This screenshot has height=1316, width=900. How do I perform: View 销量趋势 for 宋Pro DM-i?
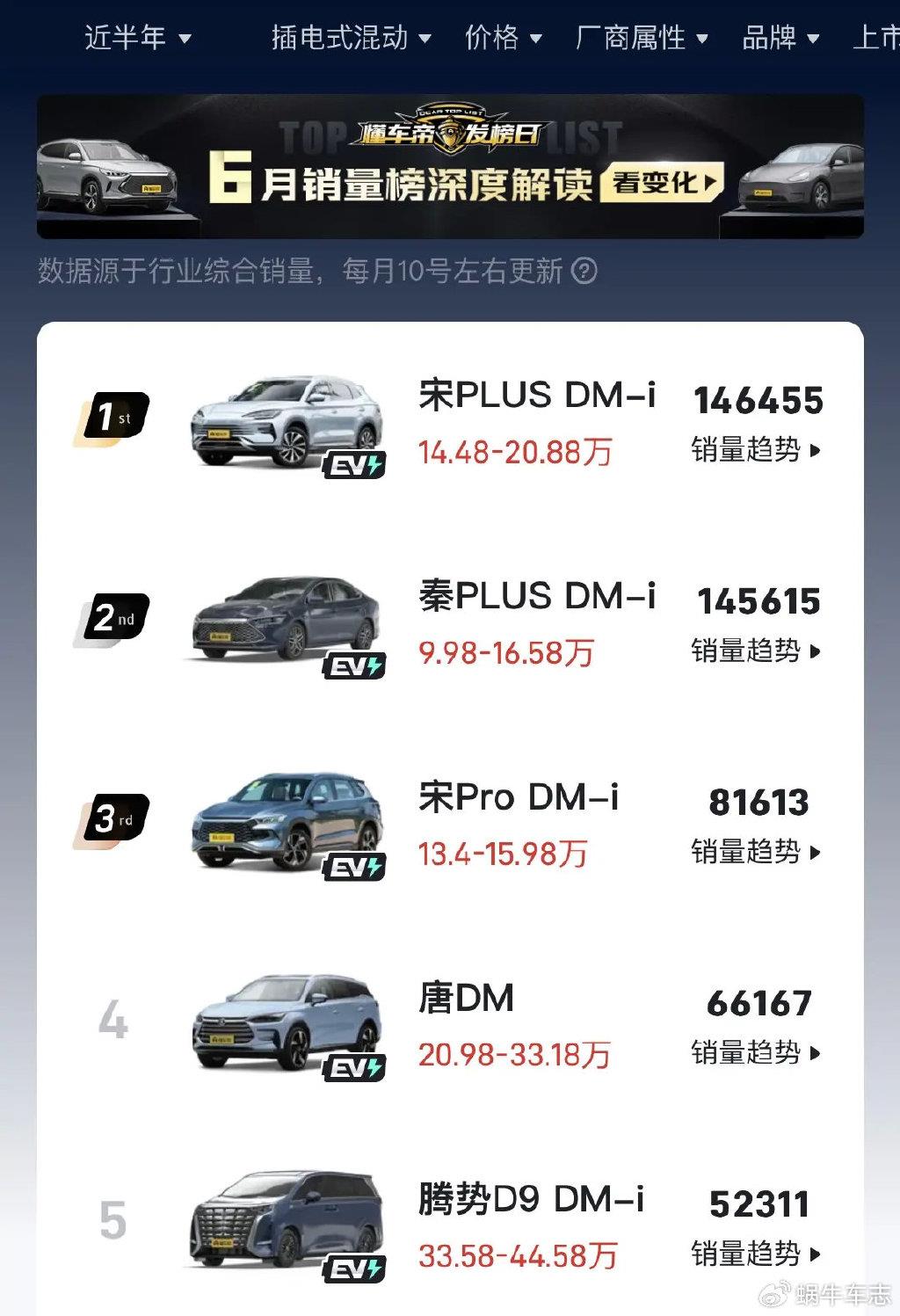tap(756, 852)
